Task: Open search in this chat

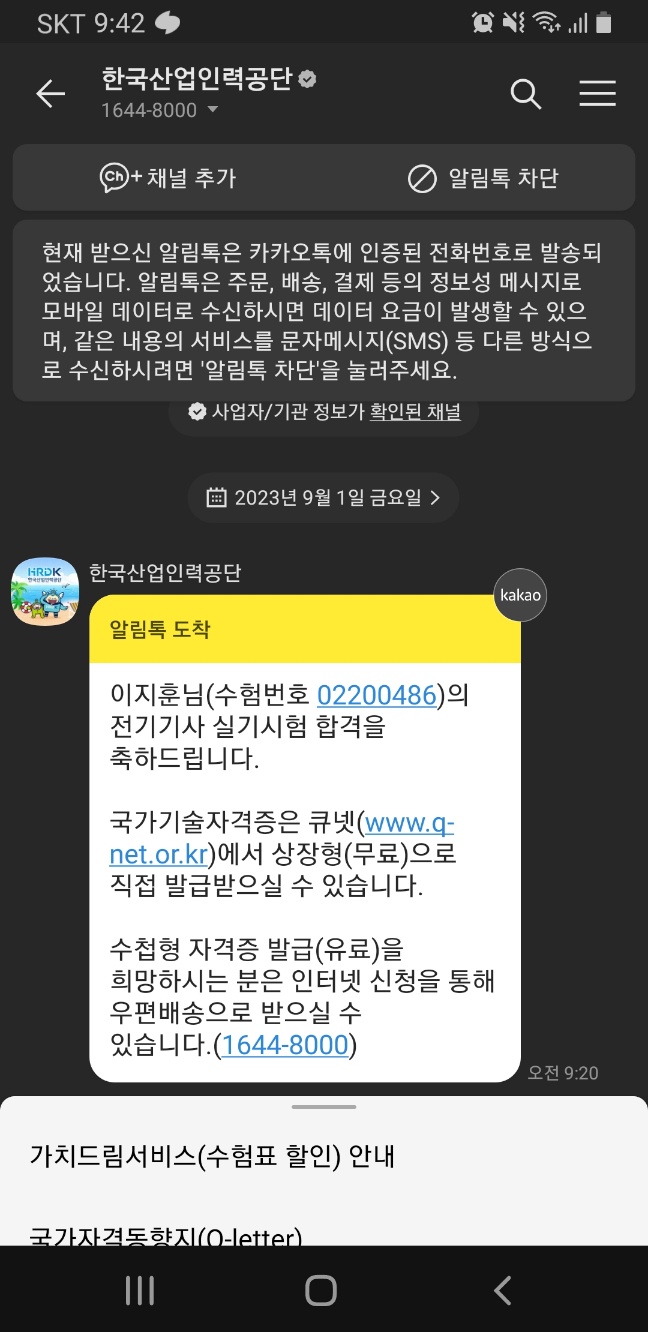Action: 525,93
